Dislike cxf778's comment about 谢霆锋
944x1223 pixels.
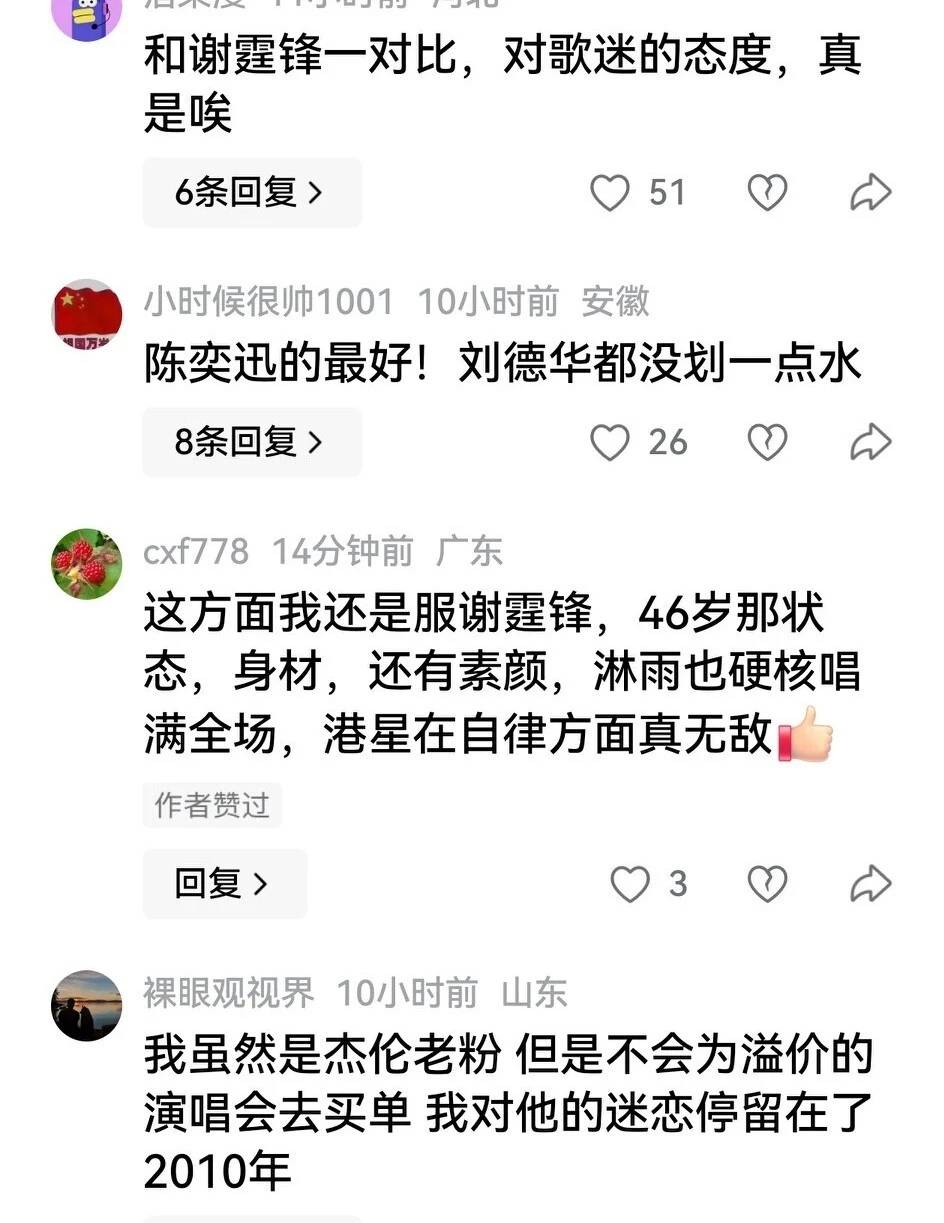[x=768, y=884]
